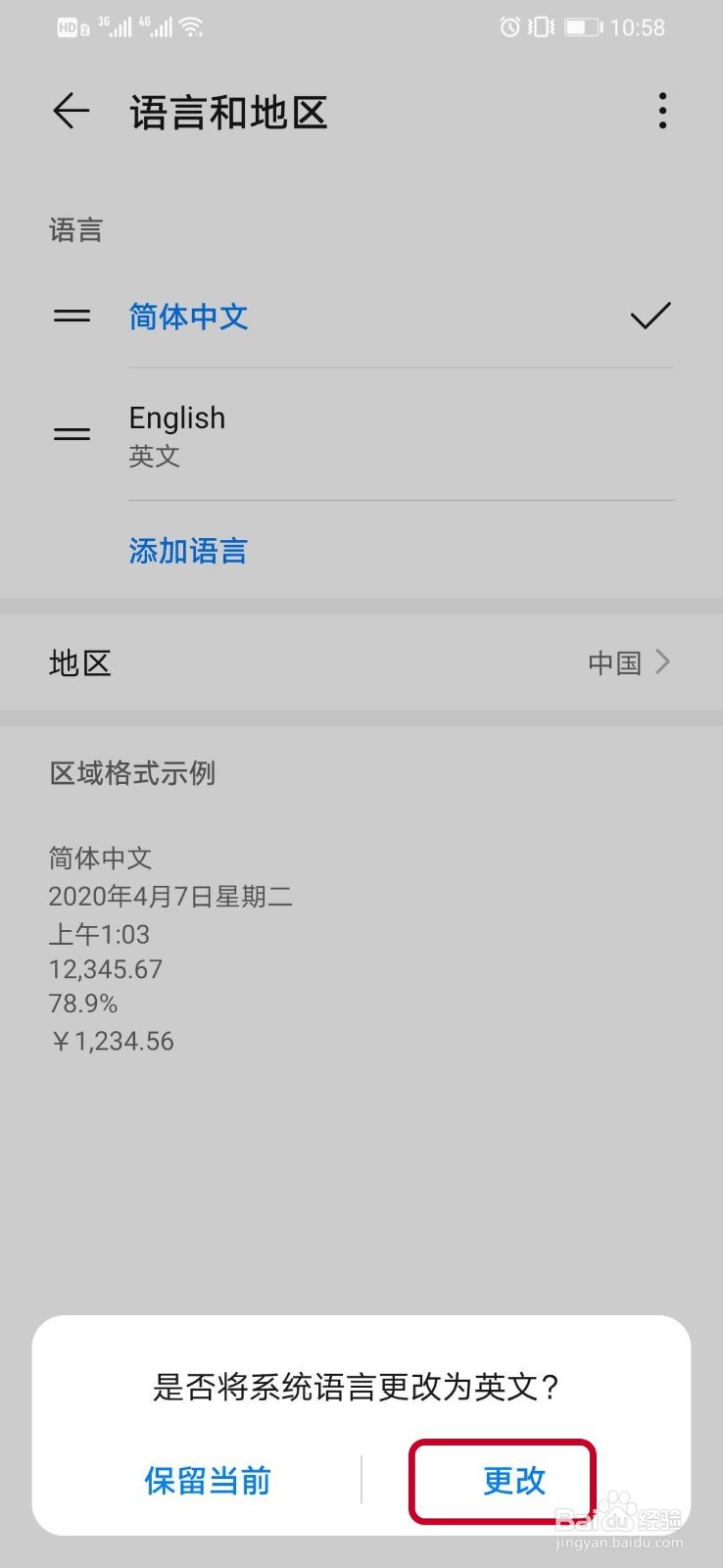Open the 地区 region selection via chevron
723x1568 pixels.
(x=663, y=662)
